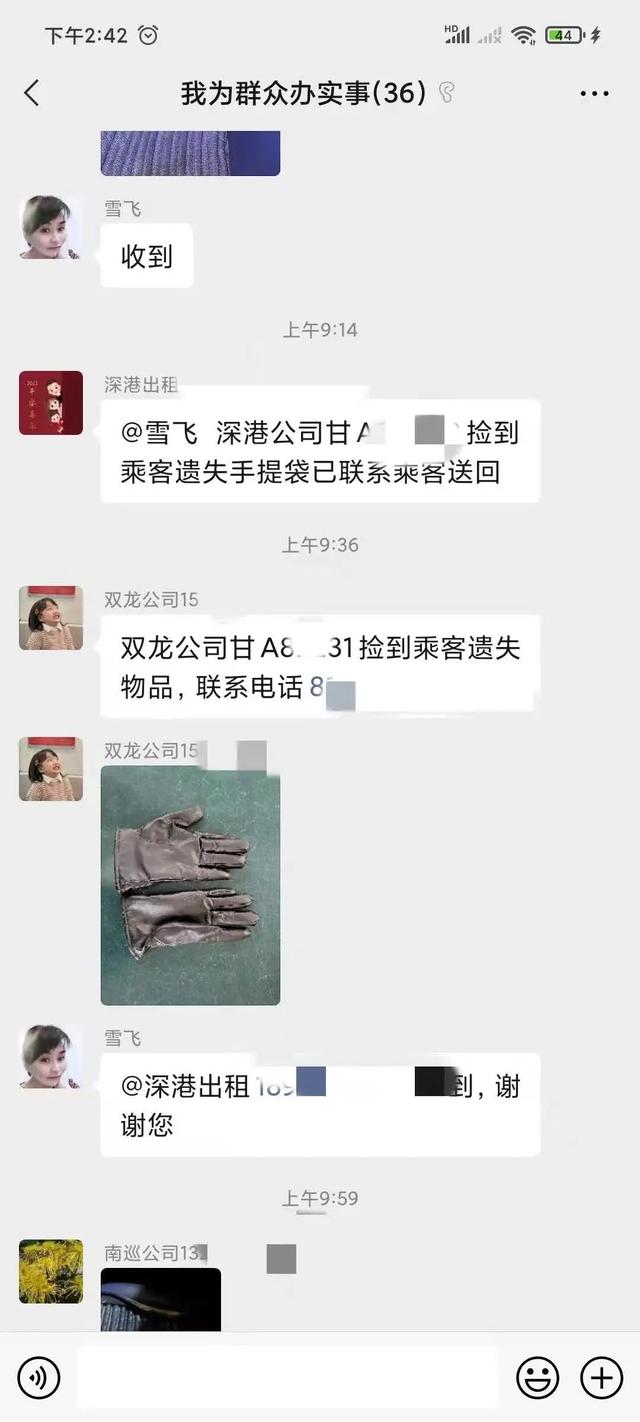
Task: Open 南巡公司's profile avatar
Action: (51, 1271)
